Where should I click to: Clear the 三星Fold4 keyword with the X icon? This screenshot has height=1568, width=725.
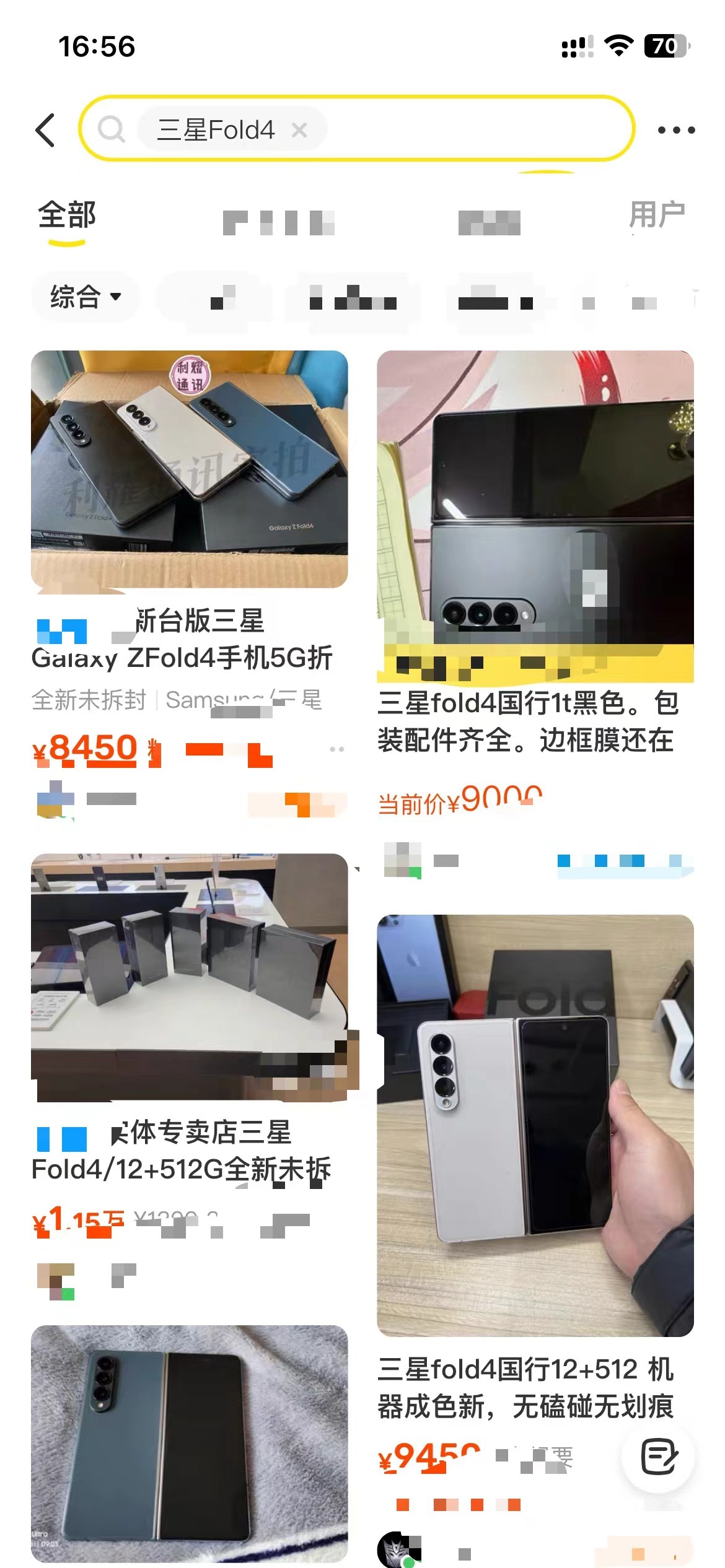[301, 129]
